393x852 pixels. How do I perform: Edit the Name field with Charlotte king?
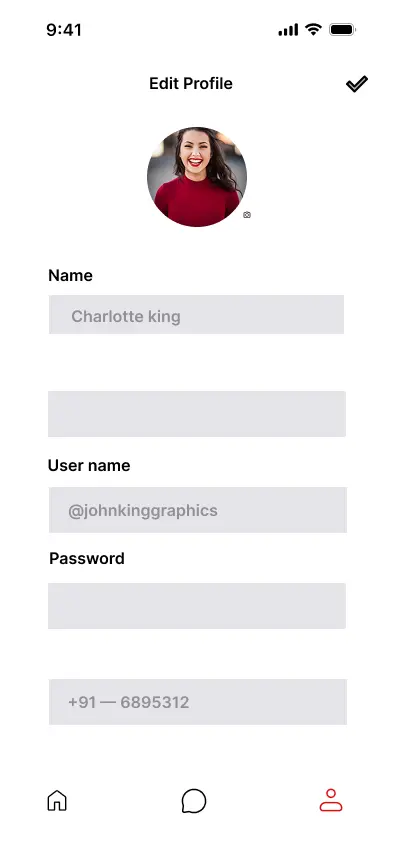tap(196, 315)
